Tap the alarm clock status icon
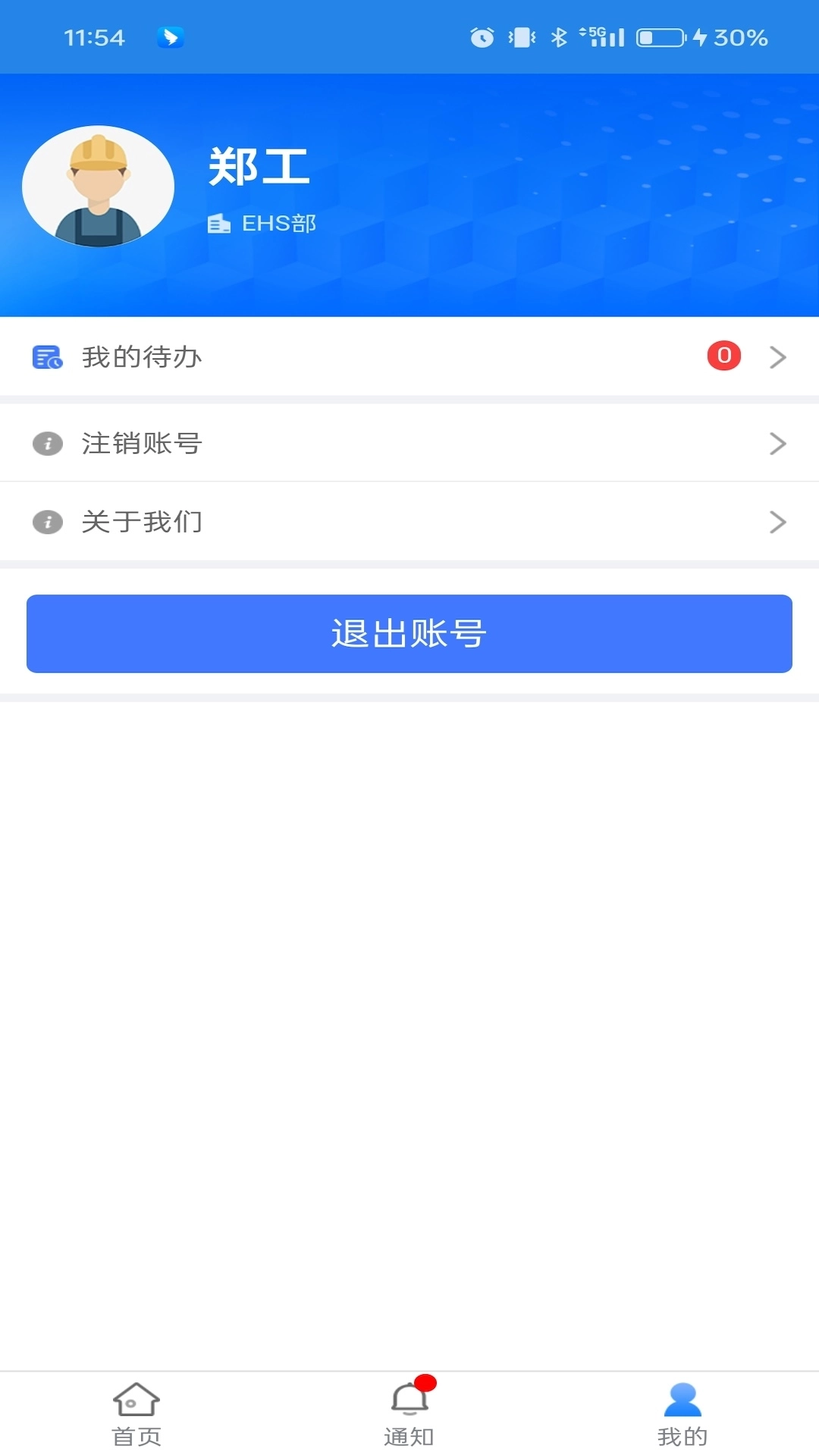 coord(483,36)
